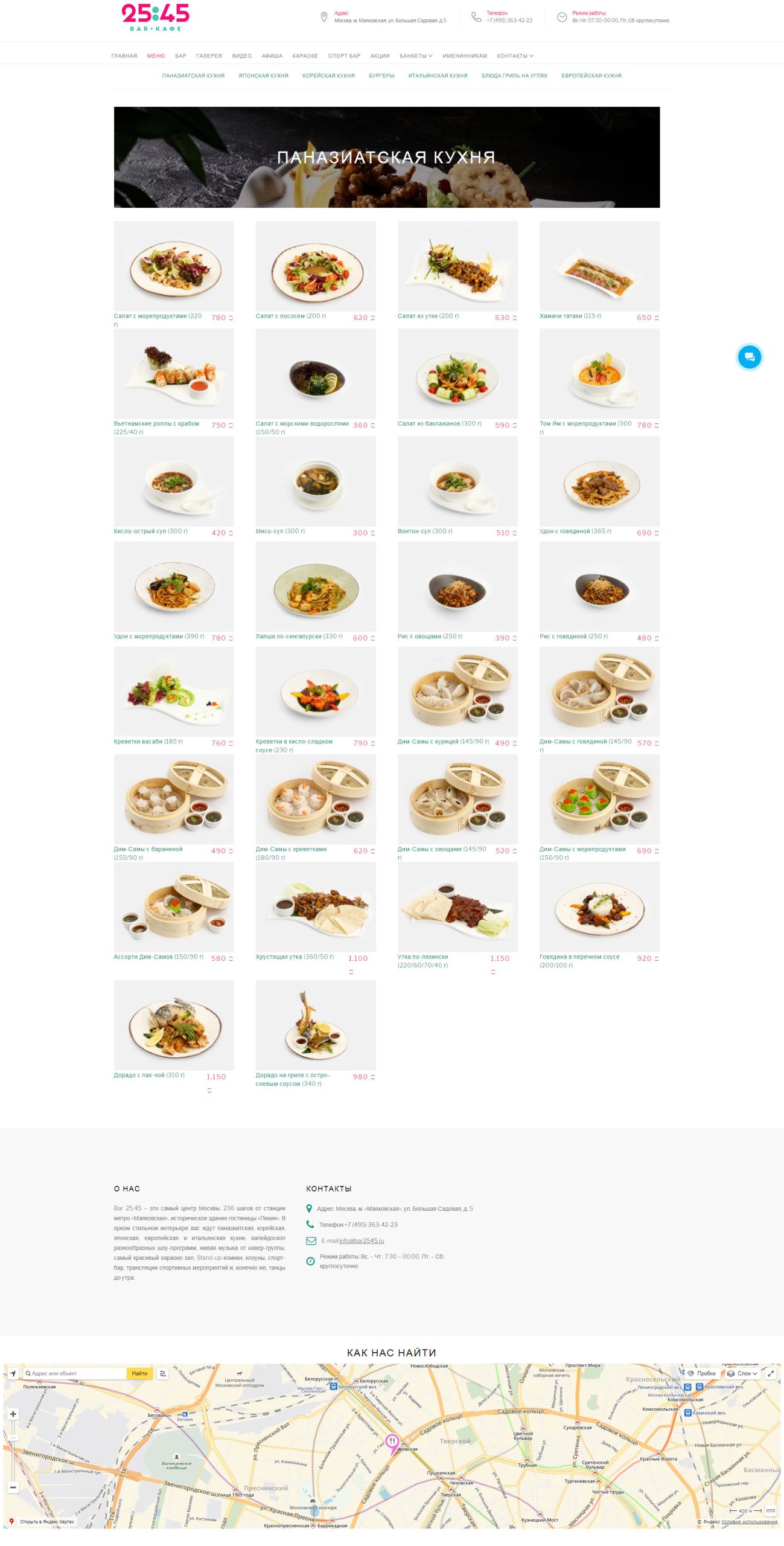Open the live chat bubble
The height and width of the screenshot is (1546, 784).
click(749, 356)
